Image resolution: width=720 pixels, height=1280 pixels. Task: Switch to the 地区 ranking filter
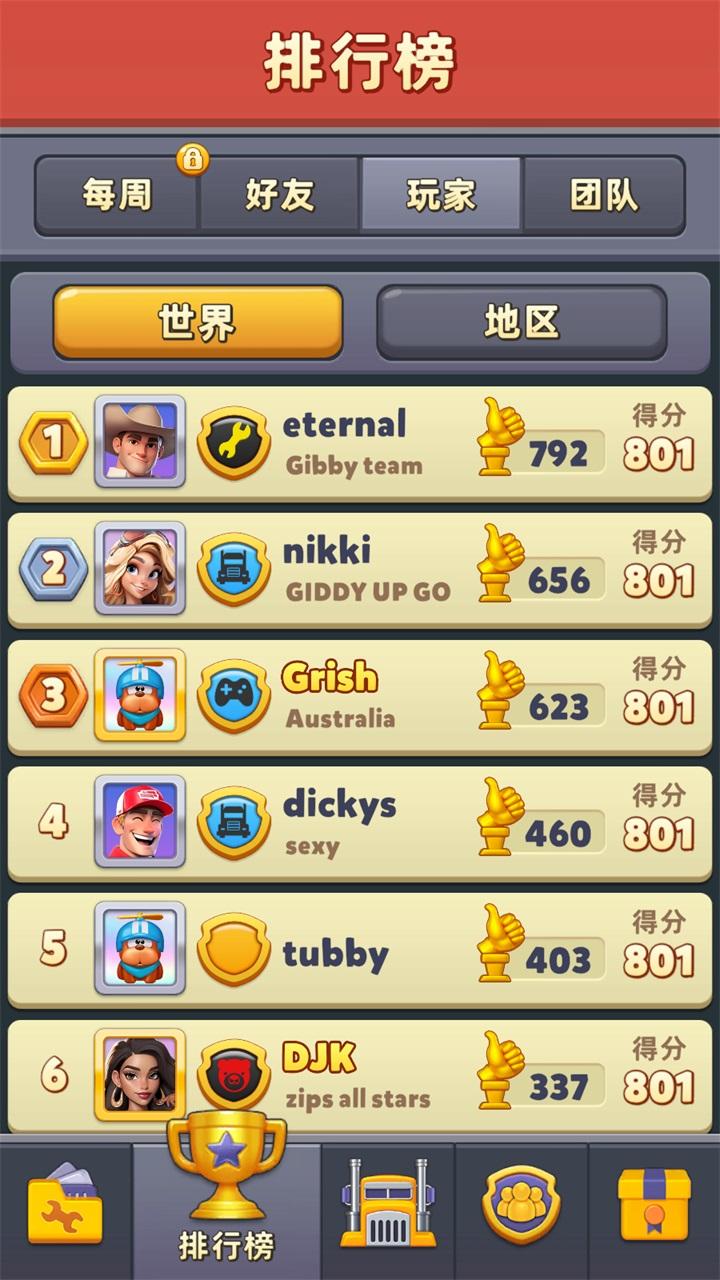[521, 322]
